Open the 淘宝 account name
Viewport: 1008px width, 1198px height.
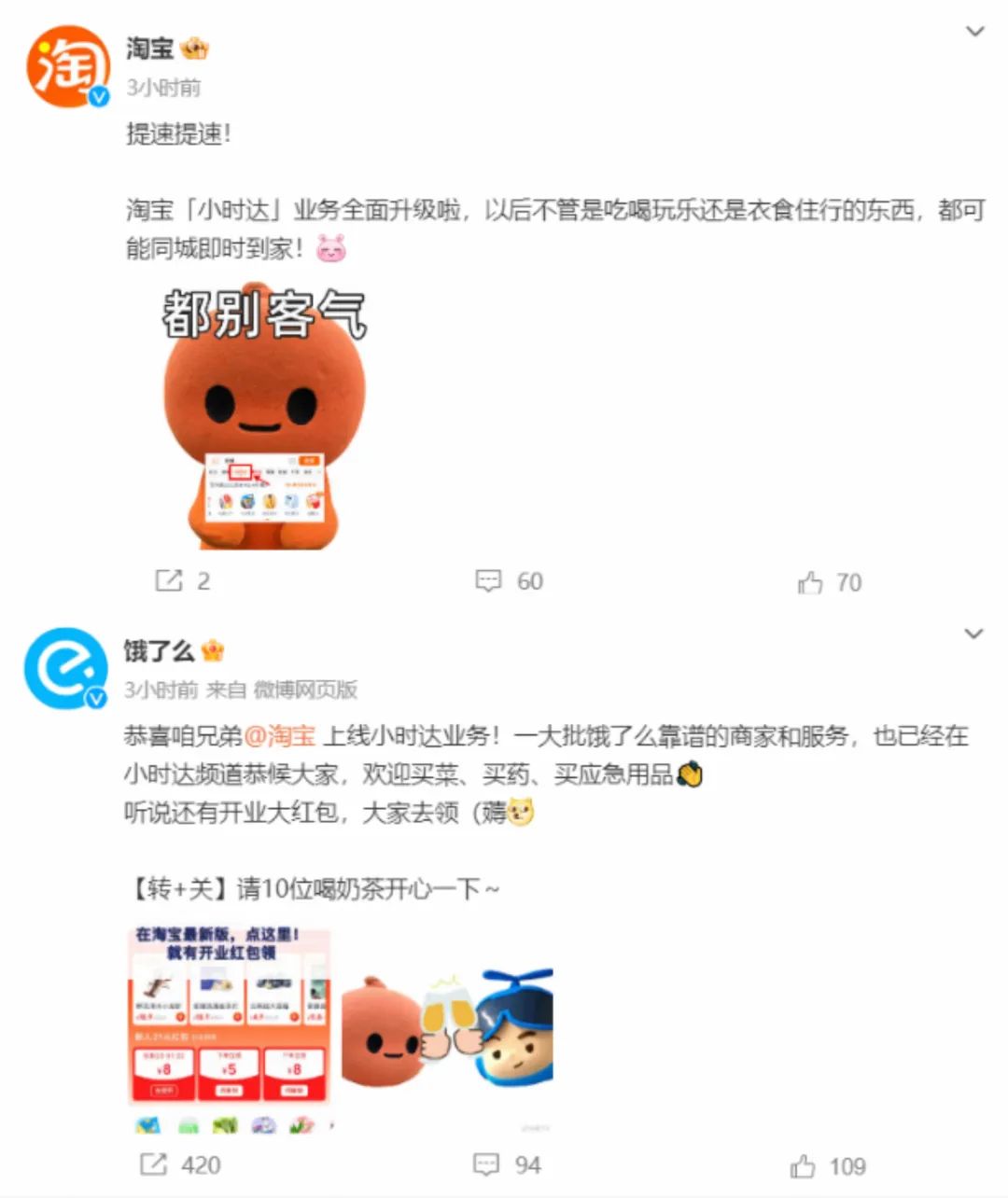click(x=149, y=49)
